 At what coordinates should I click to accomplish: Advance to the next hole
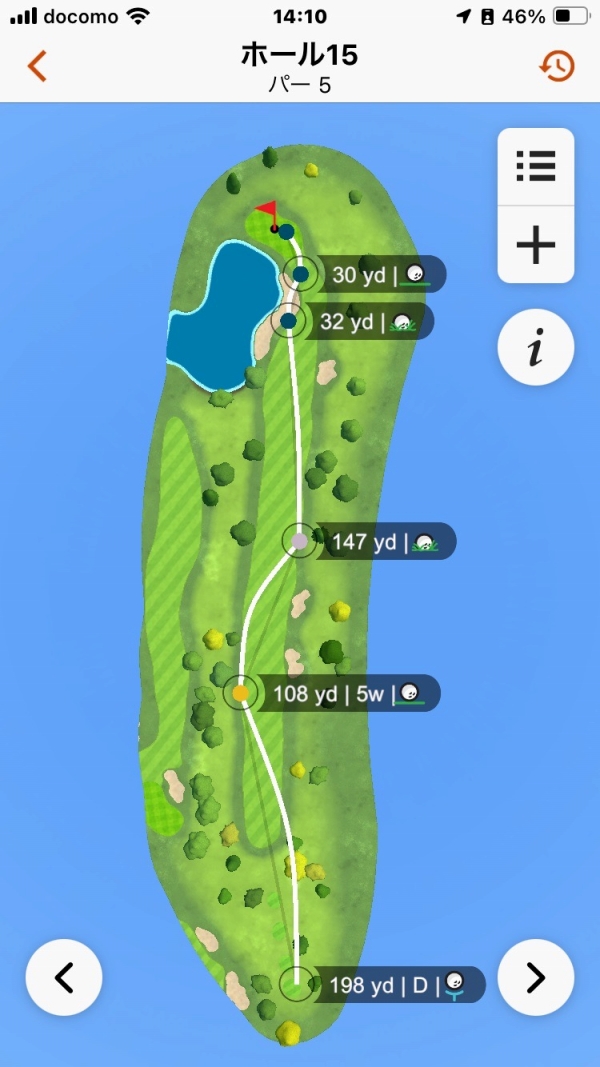click(536, 978)
